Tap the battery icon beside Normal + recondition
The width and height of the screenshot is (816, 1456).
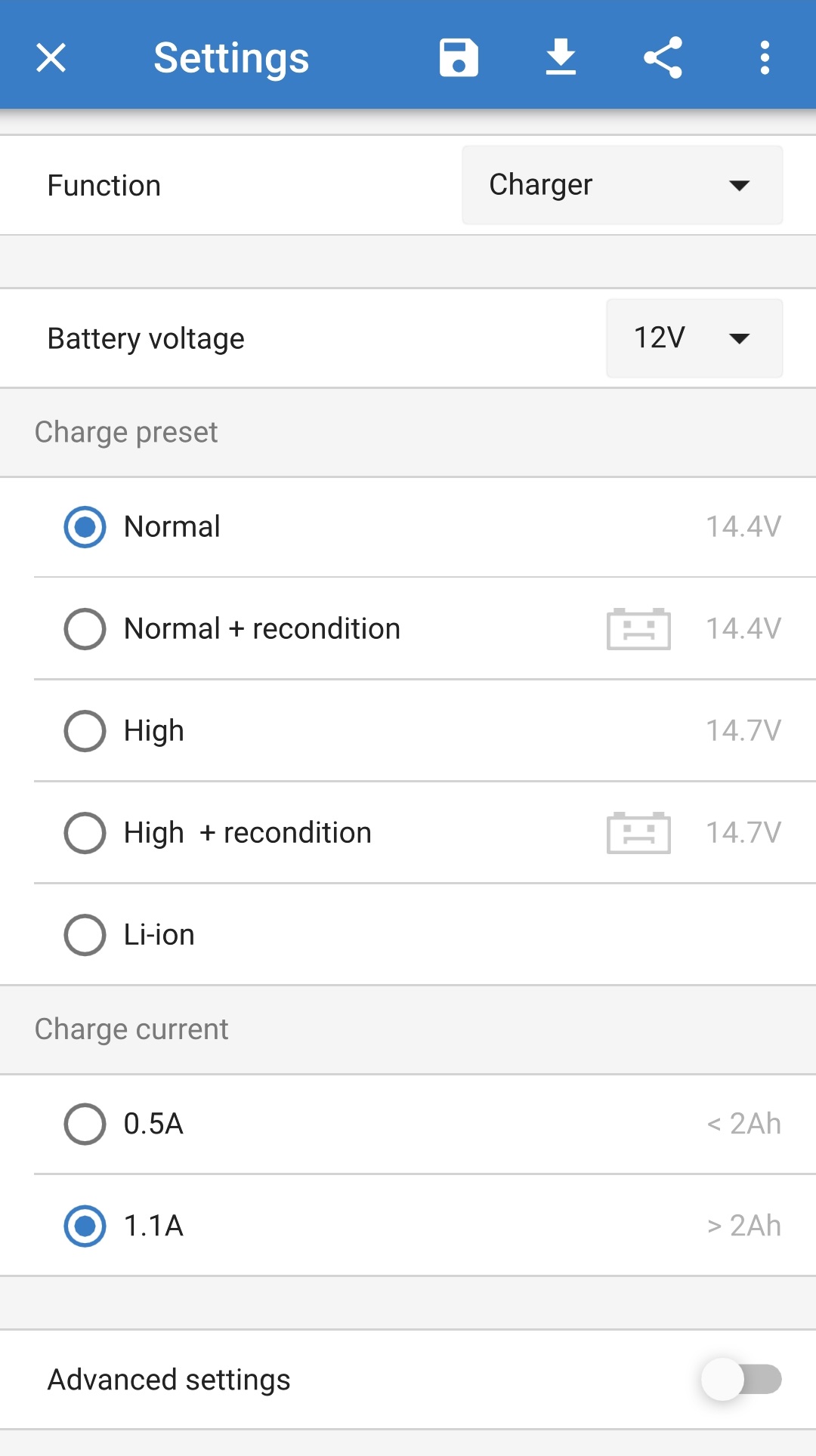[638, 628]
